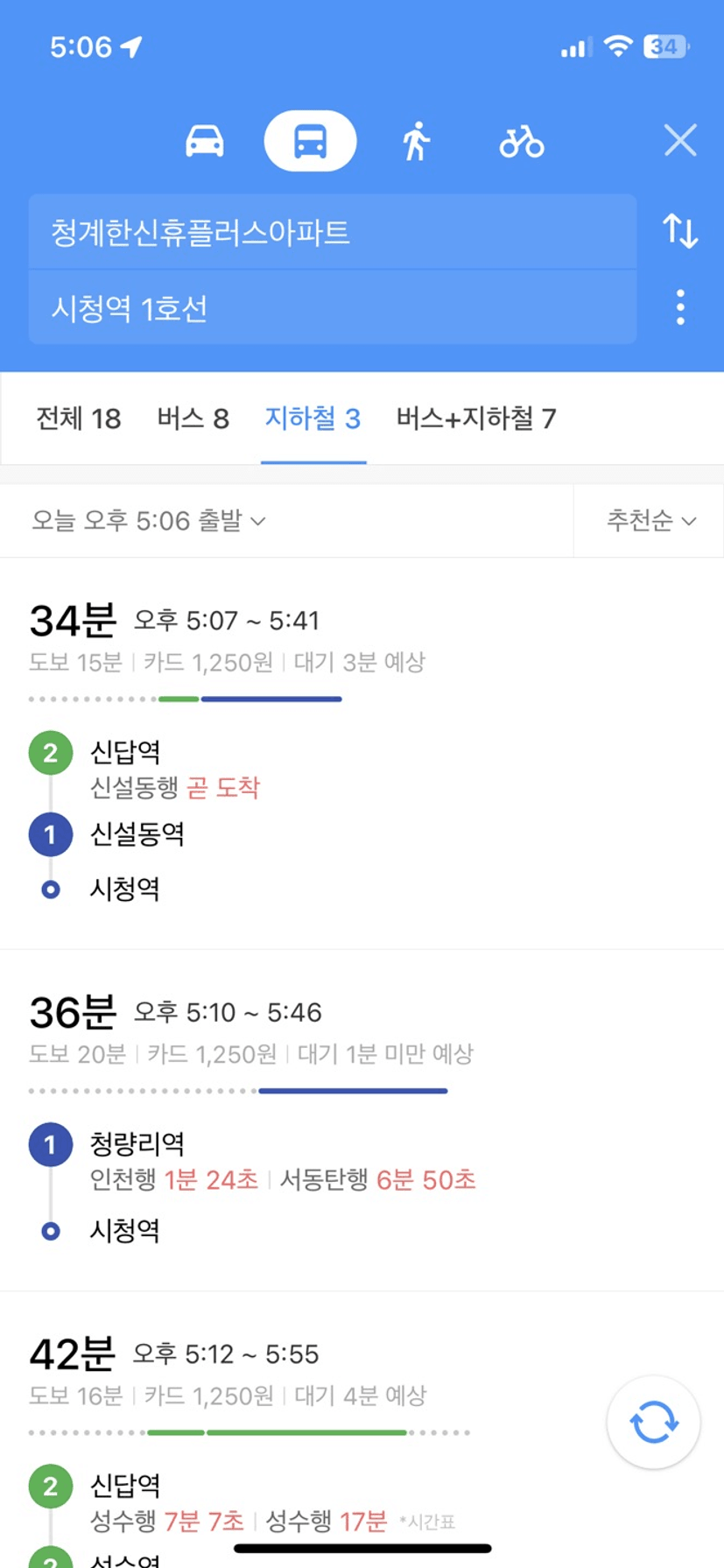The height and width of the screenshot is (1568, 724).
Task: Select the walking directions icon
Action: click(416, 141)
